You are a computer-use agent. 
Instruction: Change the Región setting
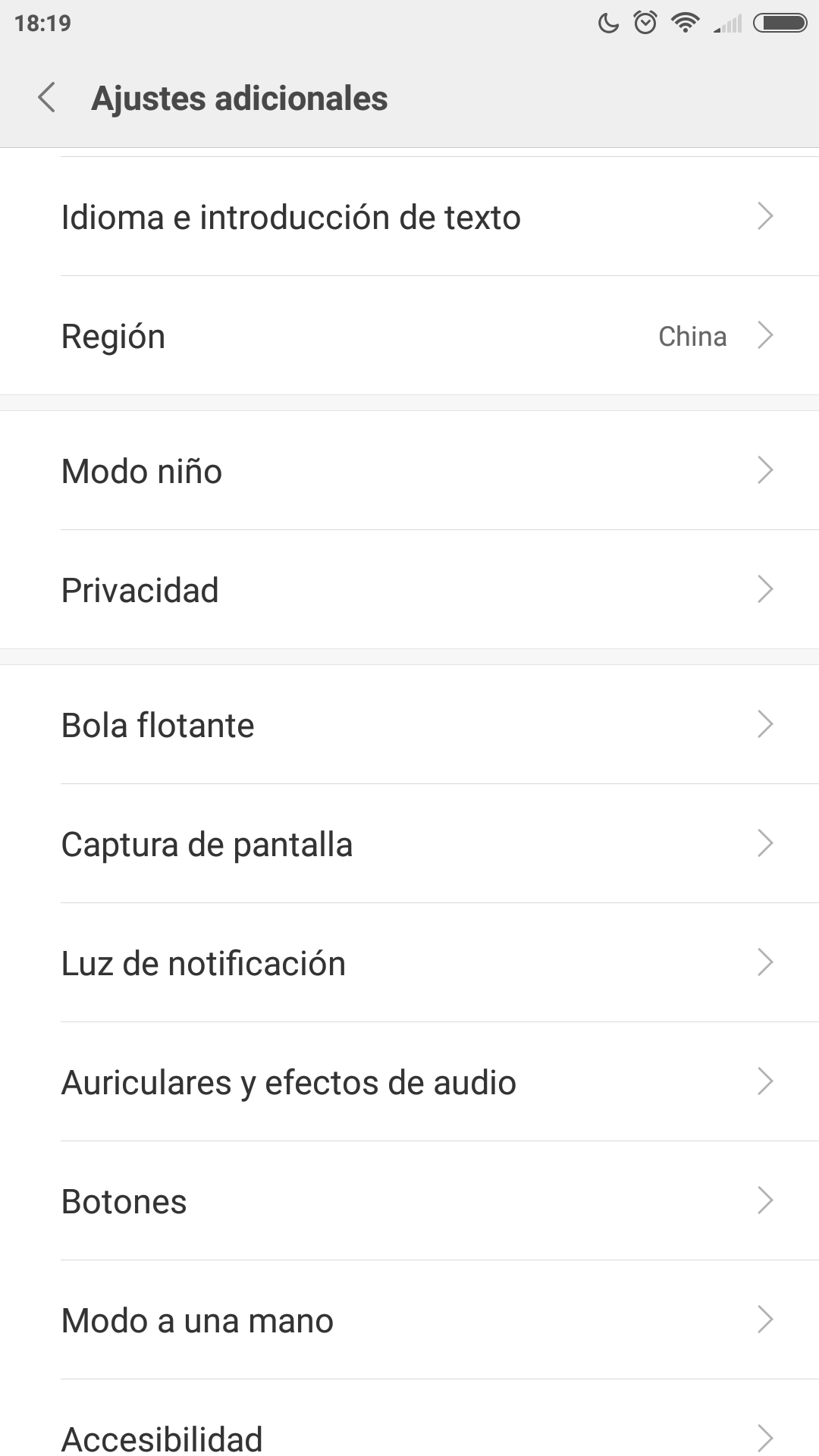(409, 336)
